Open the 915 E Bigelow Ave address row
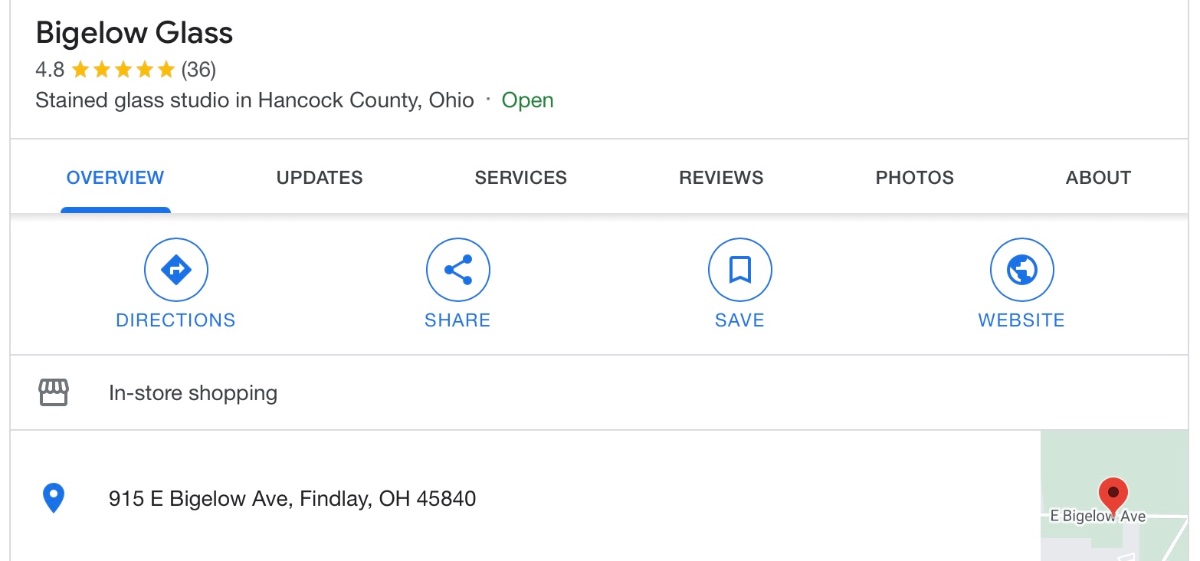Screen dimensions: 1200x561 (292, 498)
